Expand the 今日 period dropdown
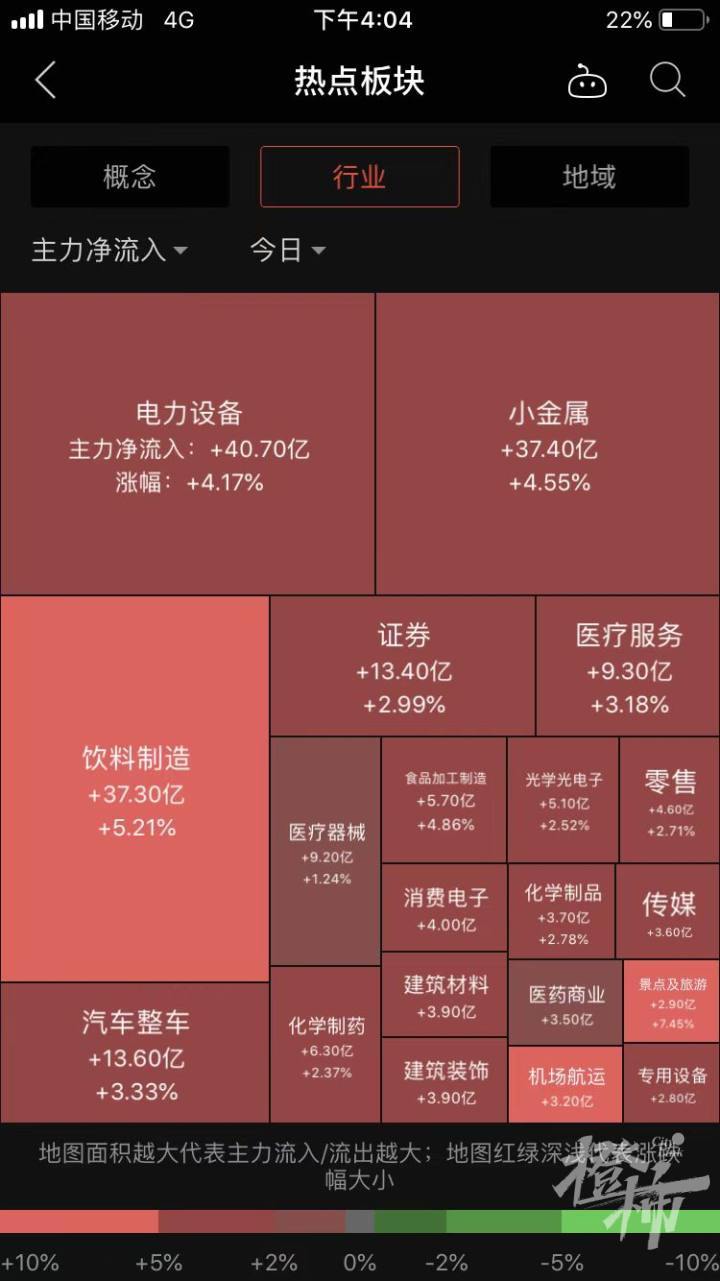Screen dimensions: 720x1281 (288, 250)
